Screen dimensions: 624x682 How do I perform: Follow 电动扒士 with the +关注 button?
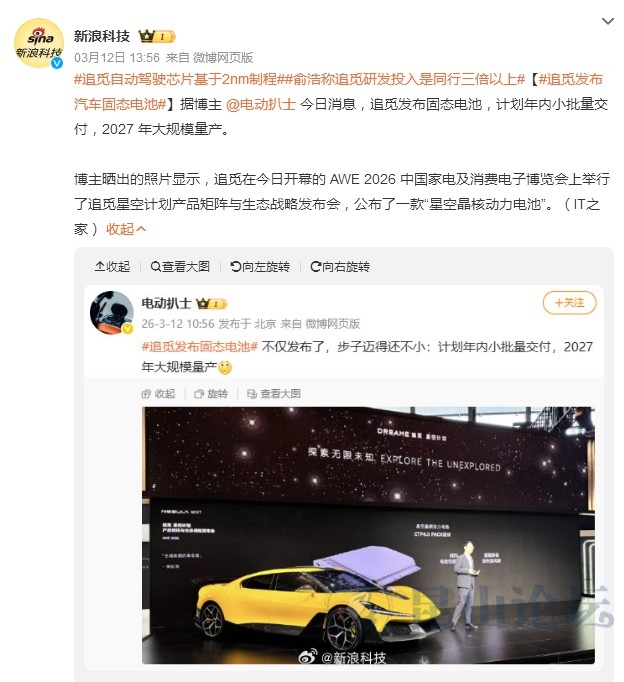569,303
